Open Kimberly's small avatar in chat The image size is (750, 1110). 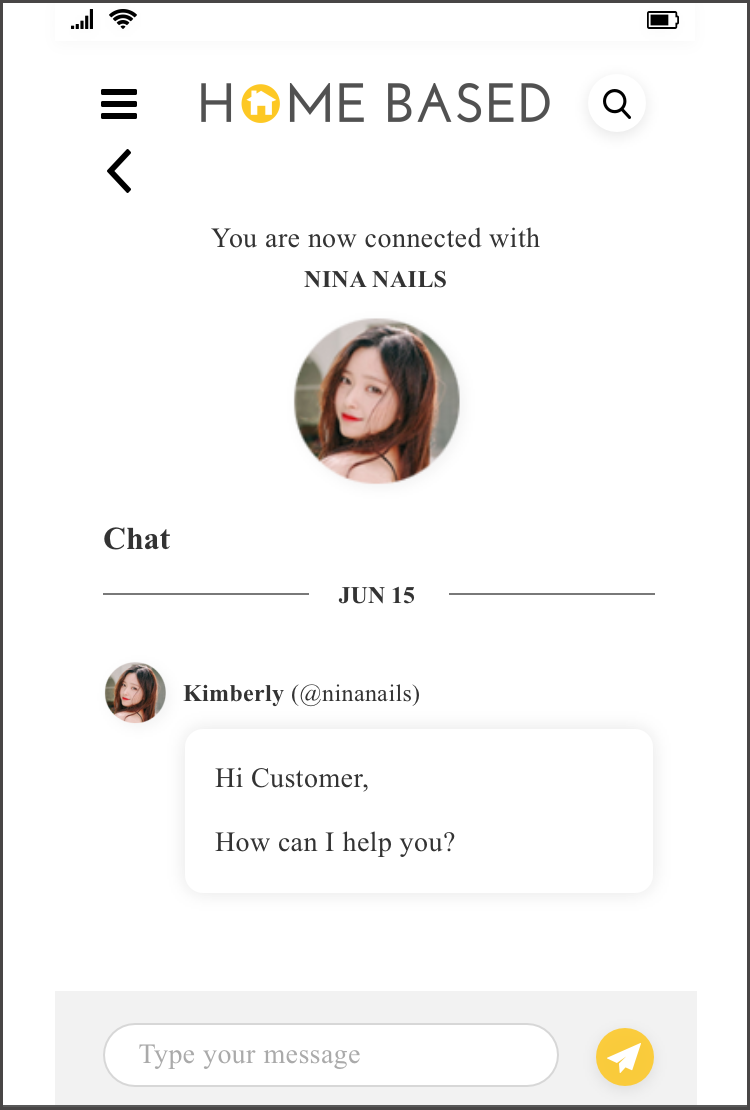pyautogui.click(x=135, y=692)
